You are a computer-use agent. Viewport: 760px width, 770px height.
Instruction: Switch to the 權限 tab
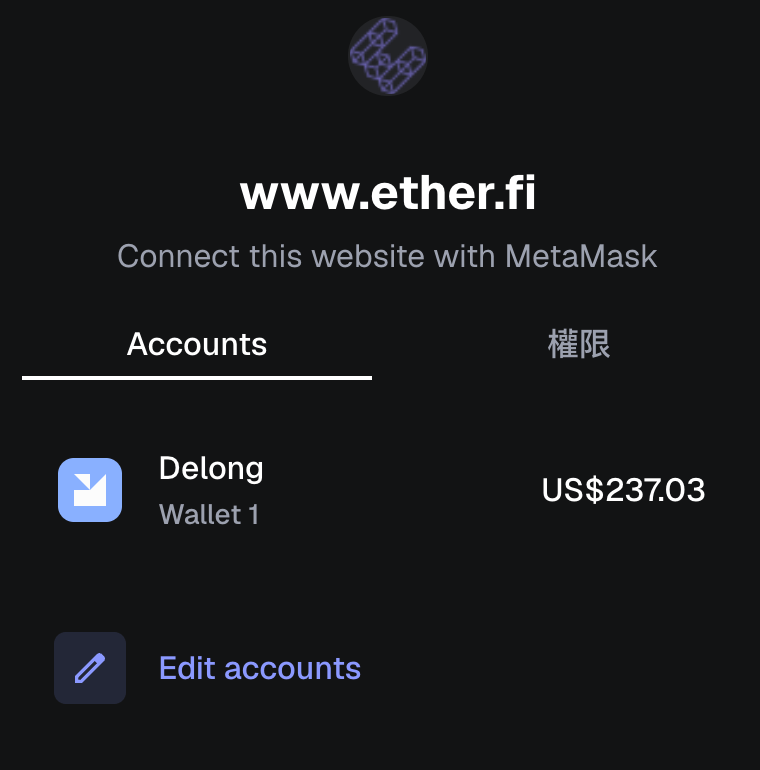pos(579,345)
